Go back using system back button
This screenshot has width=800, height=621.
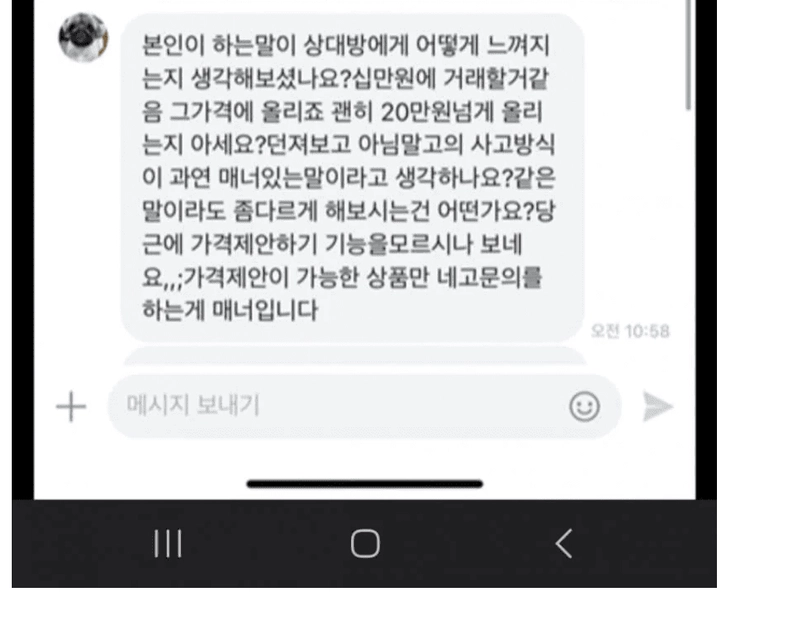pos(564,543)
